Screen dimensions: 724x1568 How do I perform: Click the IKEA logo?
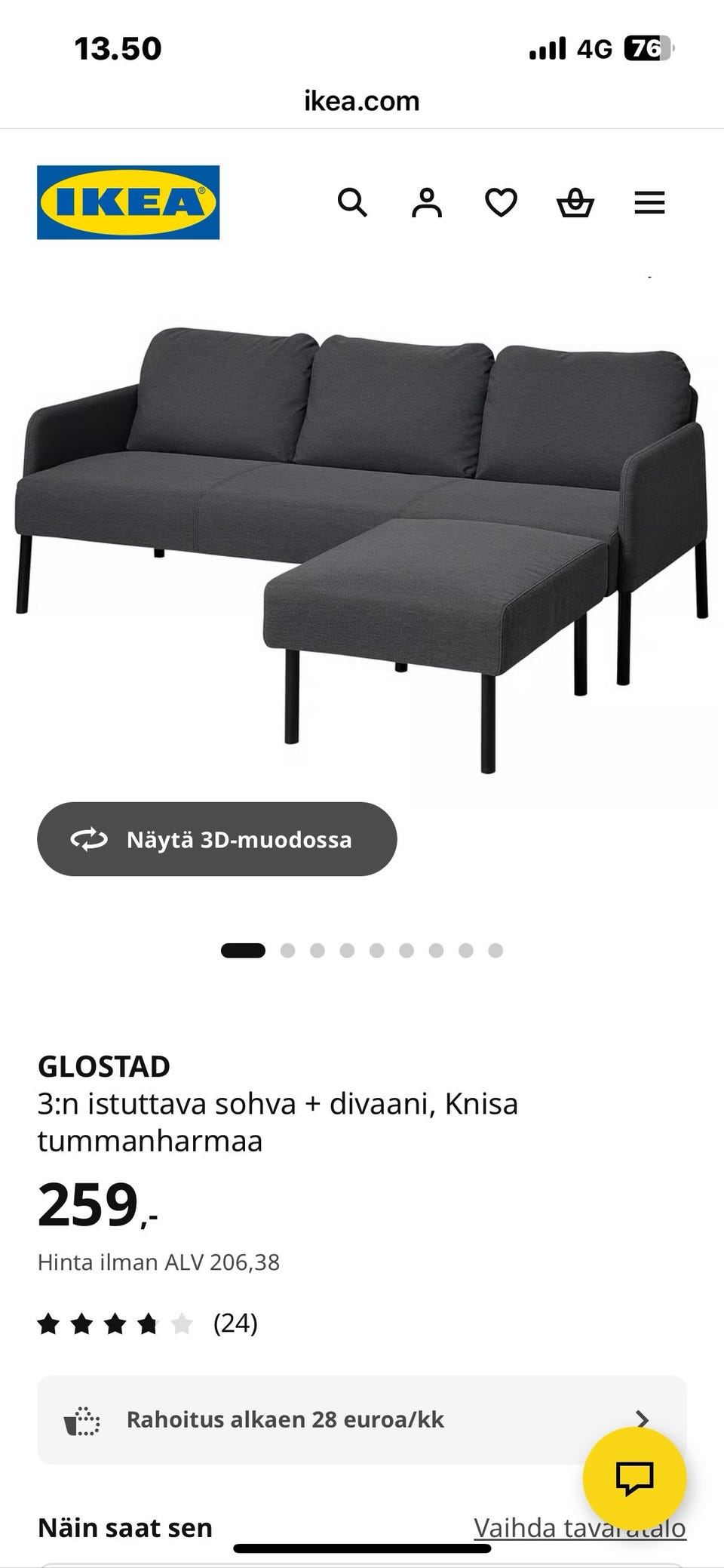point(127,201)
